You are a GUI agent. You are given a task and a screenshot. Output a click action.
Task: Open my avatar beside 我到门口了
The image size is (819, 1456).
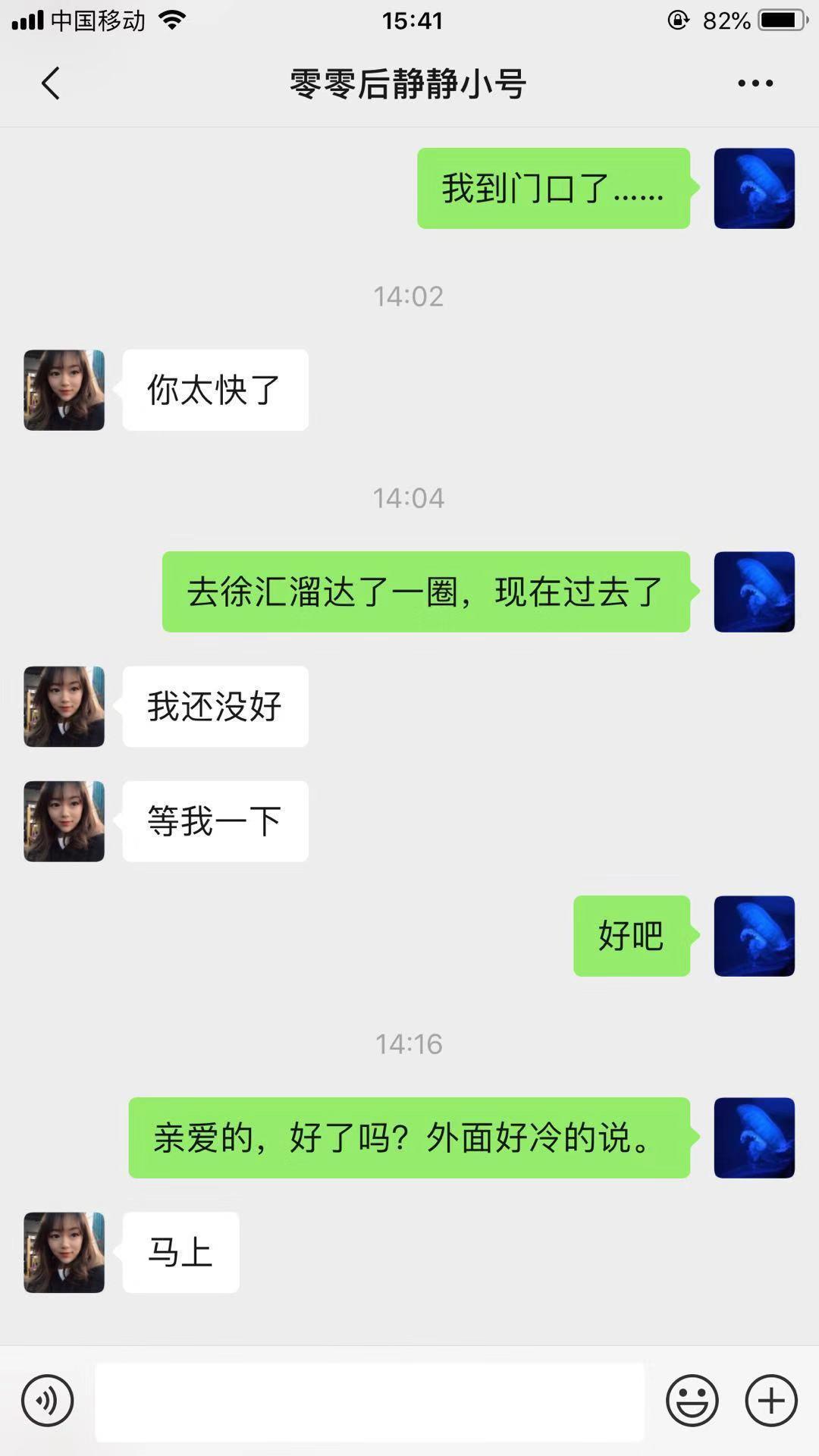coord(755,188)
